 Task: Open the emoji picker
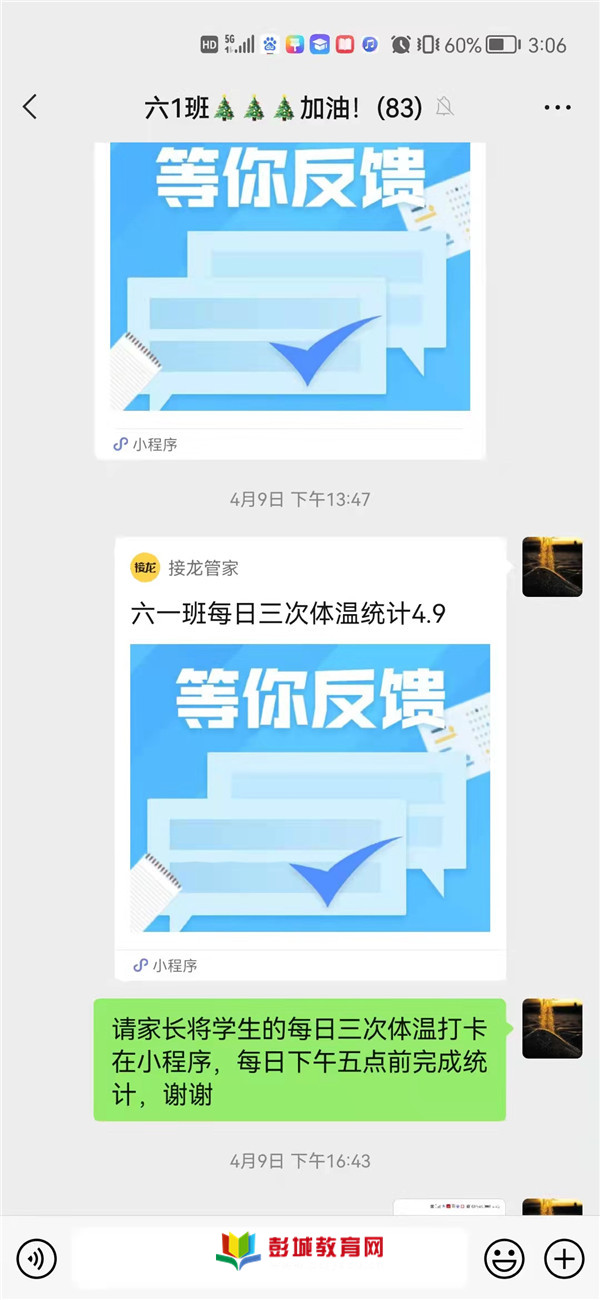pos(504,1258)
